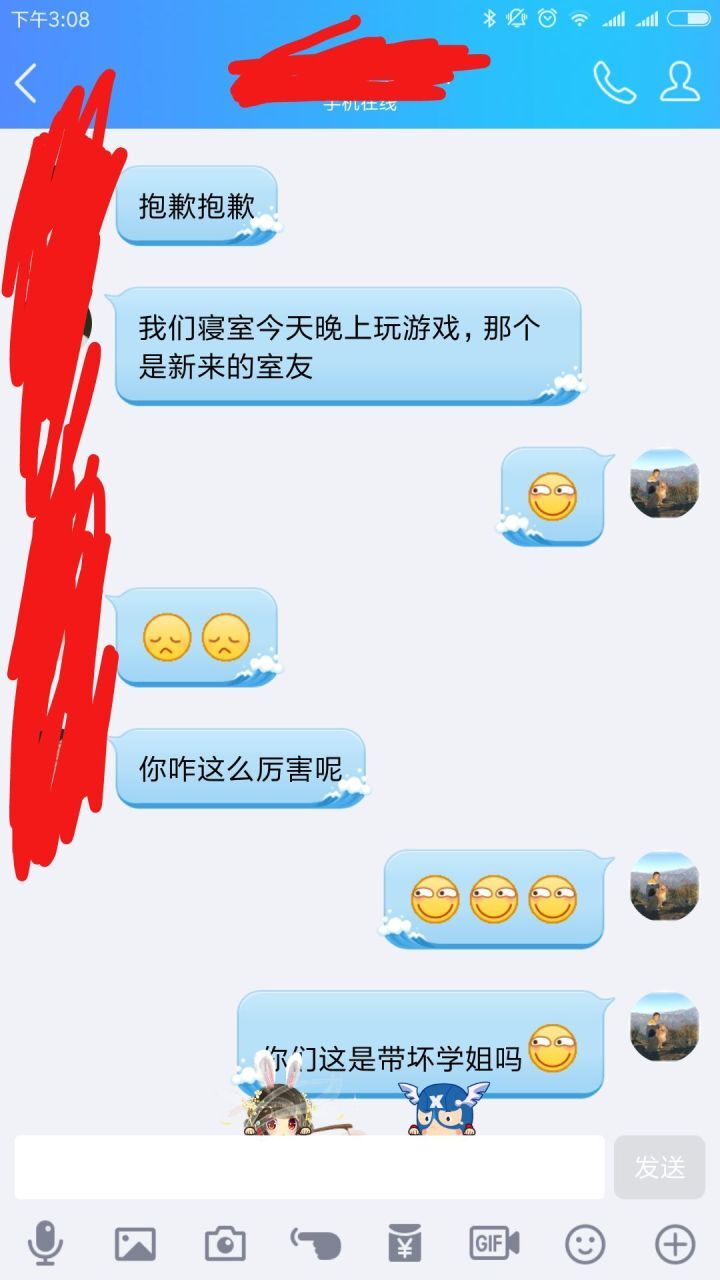Tap the 发送 send button
The image size is (720, 1280).
pyautogui.click(x=659, y=1166)
